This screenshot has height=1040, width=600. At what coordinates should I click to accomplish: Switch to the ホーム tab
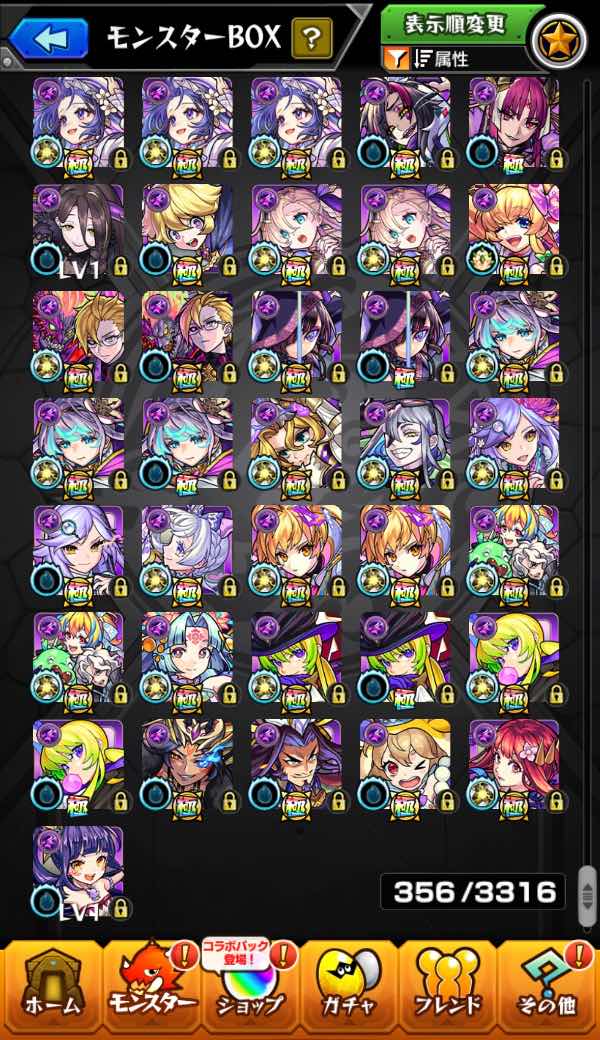[x=48, y=988]
